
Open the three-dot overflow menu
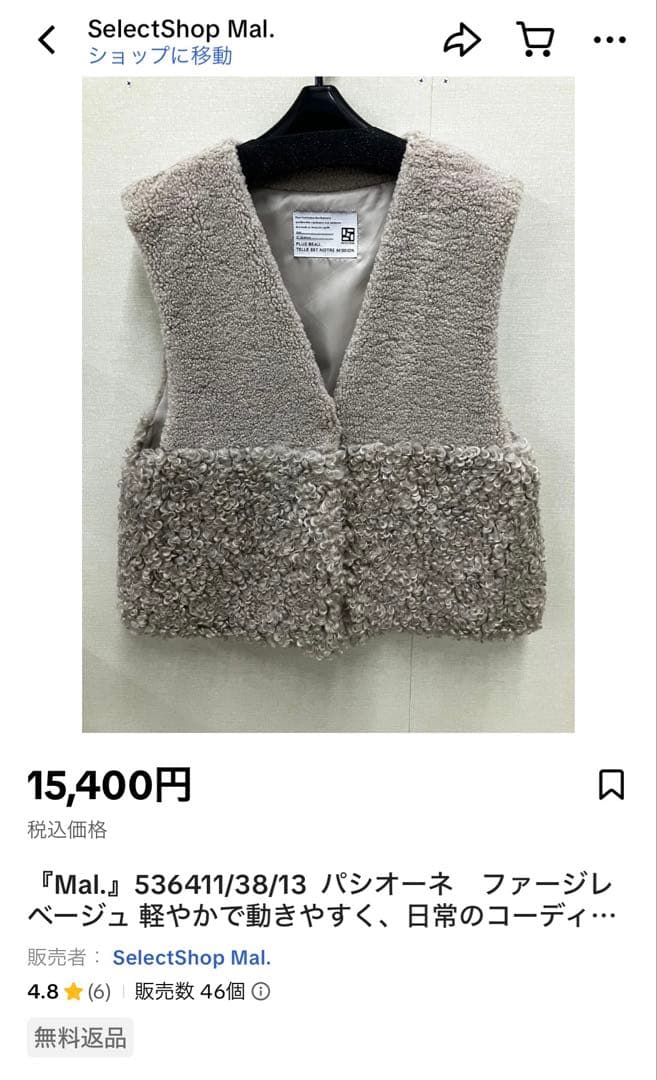[x=609, y=40]
